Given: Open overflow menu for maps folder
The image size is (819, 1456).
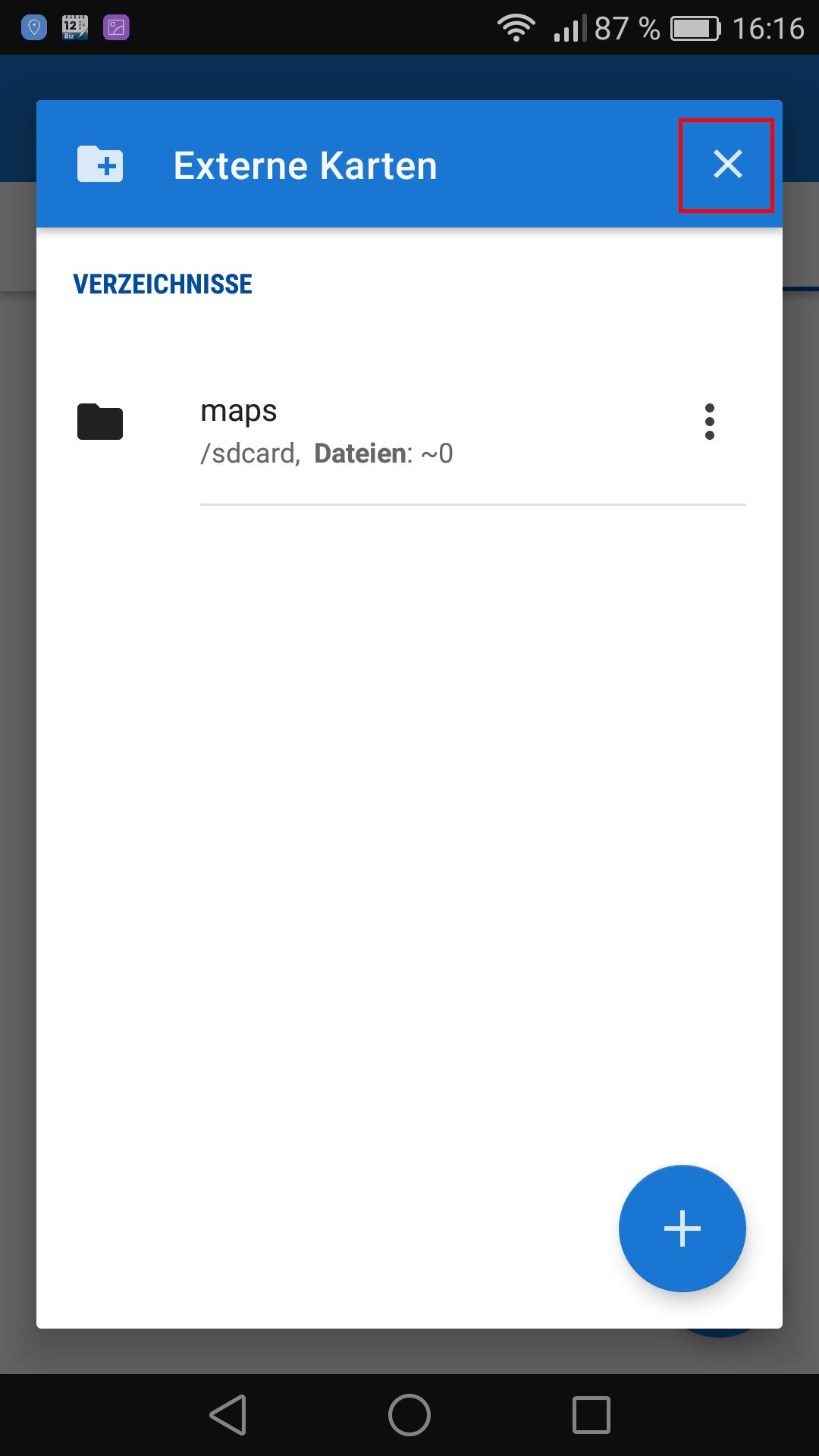Looking at the screenshot, I should click(709, 422).
